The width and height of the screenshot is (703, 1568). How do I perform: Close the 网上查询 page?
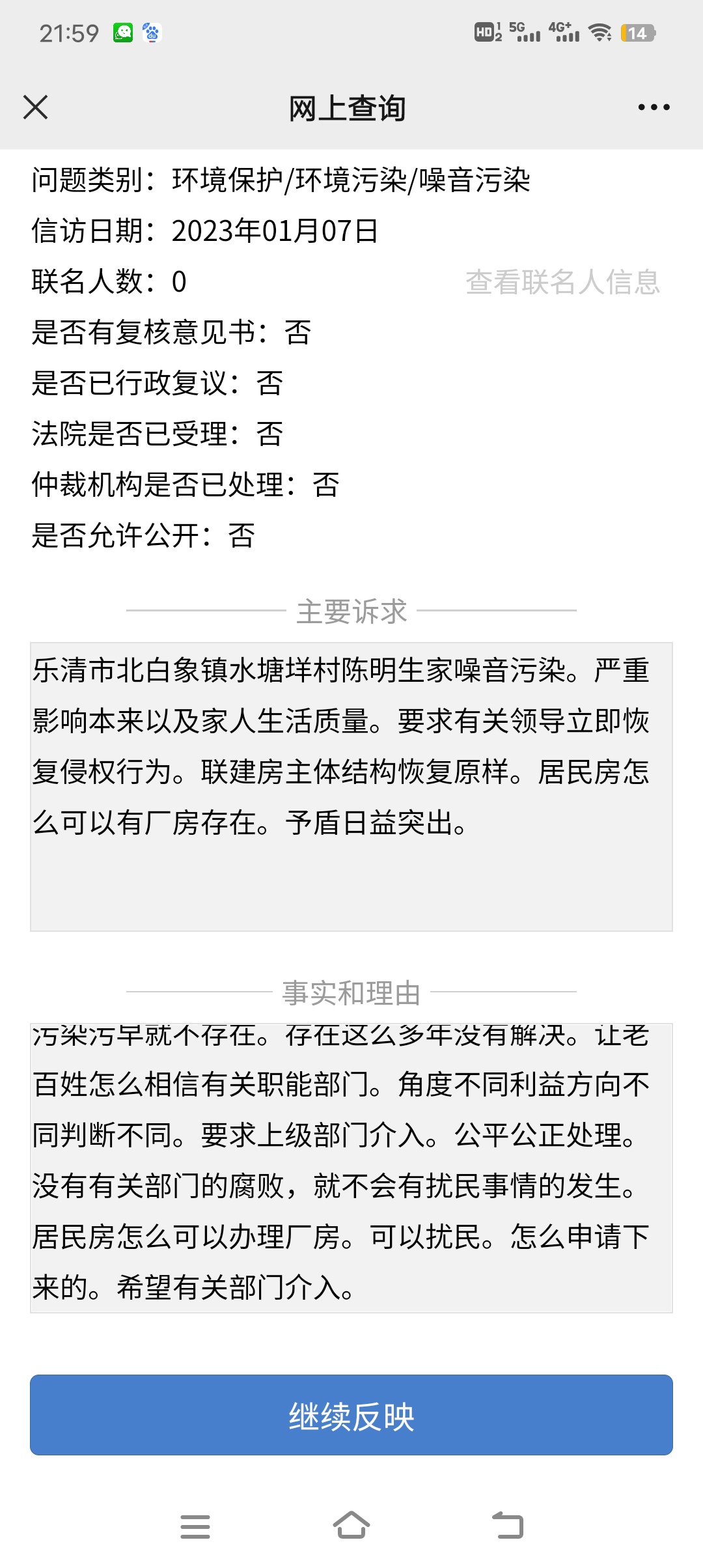pos(35,107)
